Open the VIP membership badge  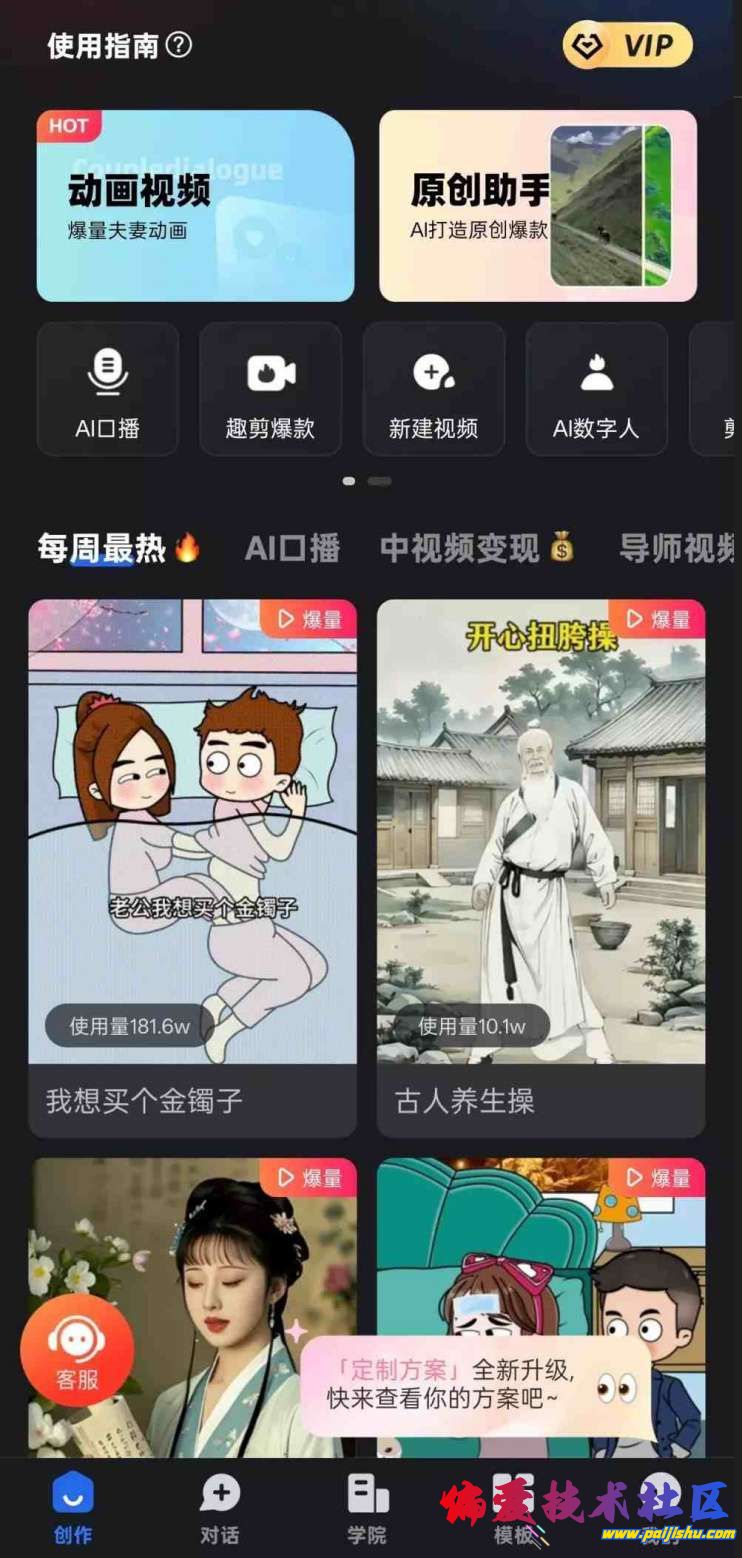pos(628,46)
